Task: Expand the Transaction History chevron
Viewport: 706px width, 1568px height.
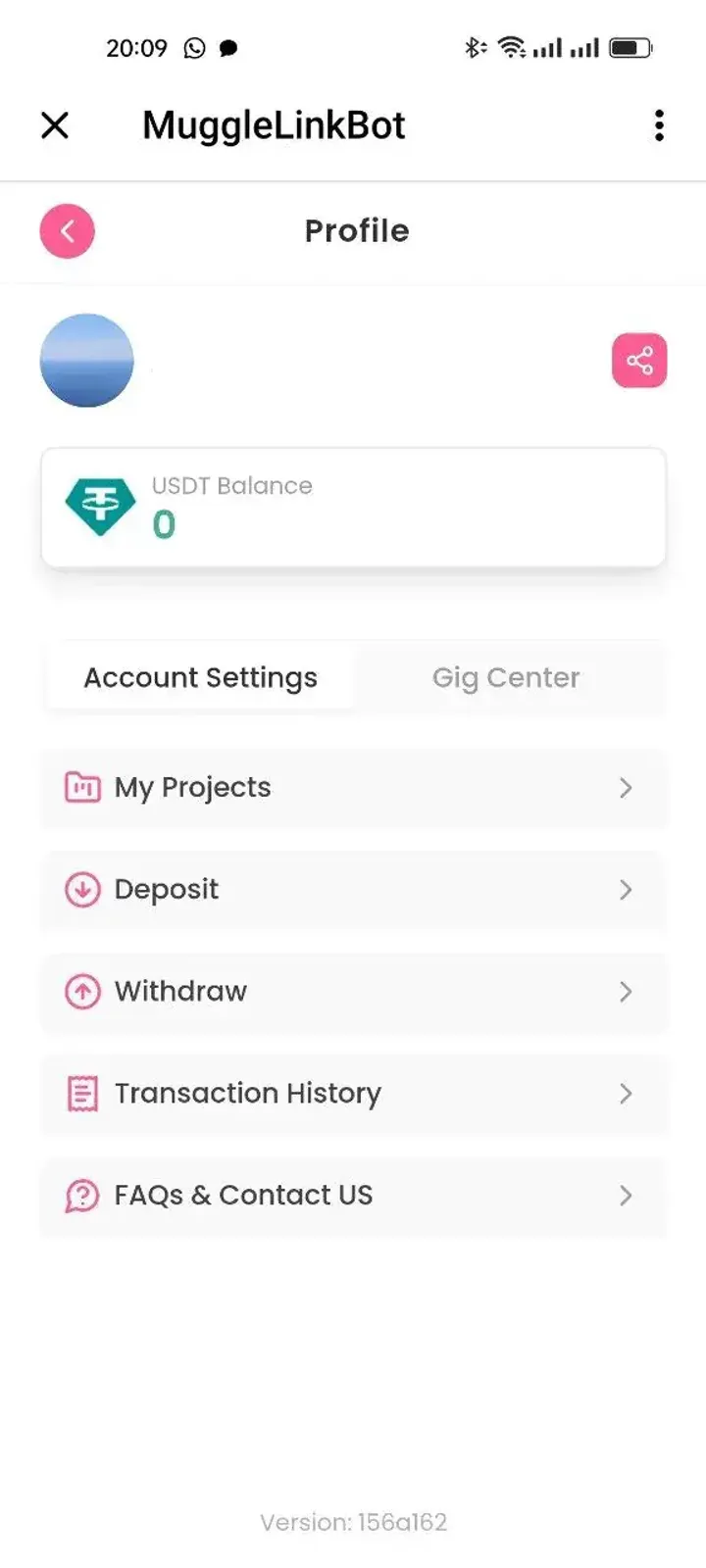Action: tap(627, 1094)
